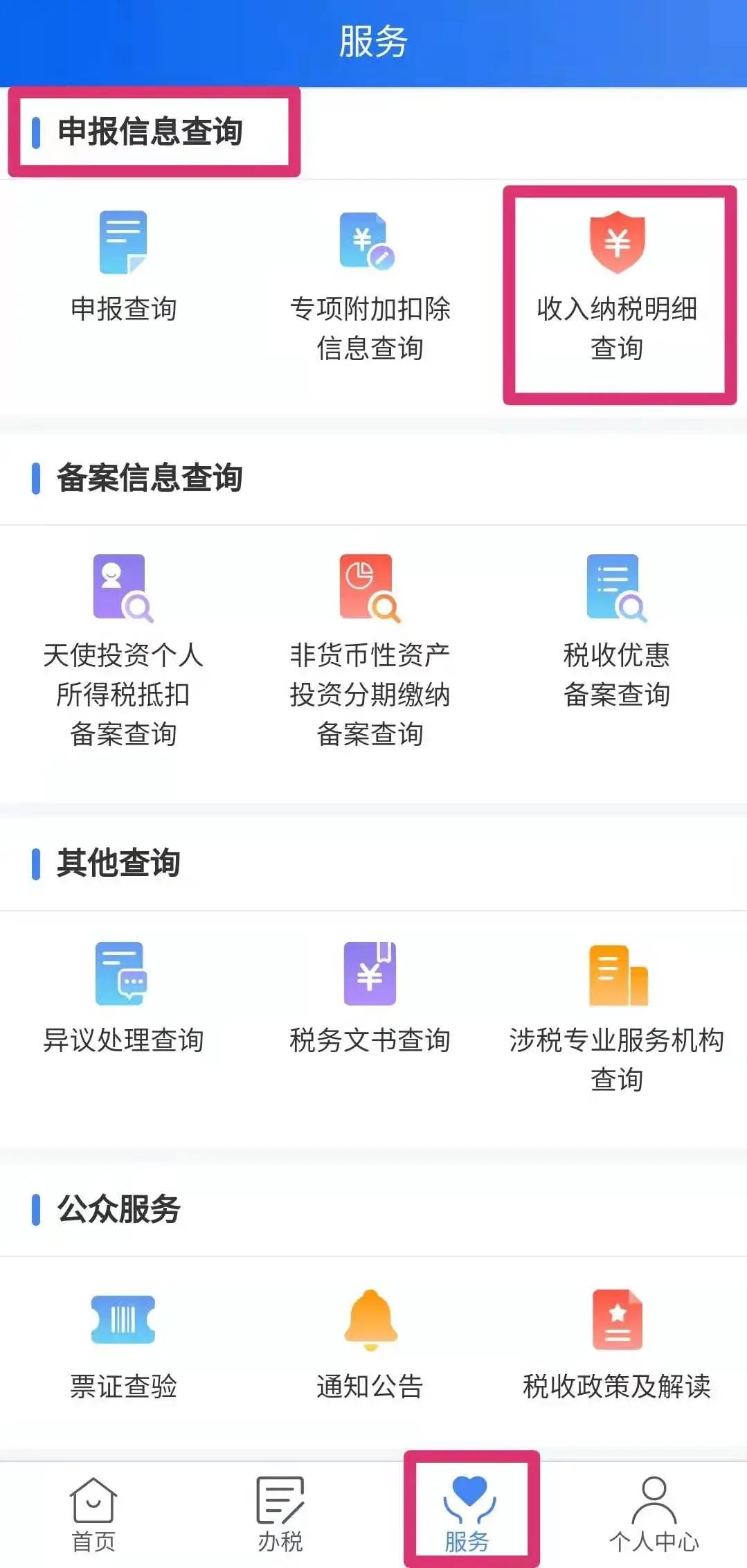Screen dimensions: 747x1568
Task: Open 天使投资个人所得税抵扣备案查询
Action: 123,651
